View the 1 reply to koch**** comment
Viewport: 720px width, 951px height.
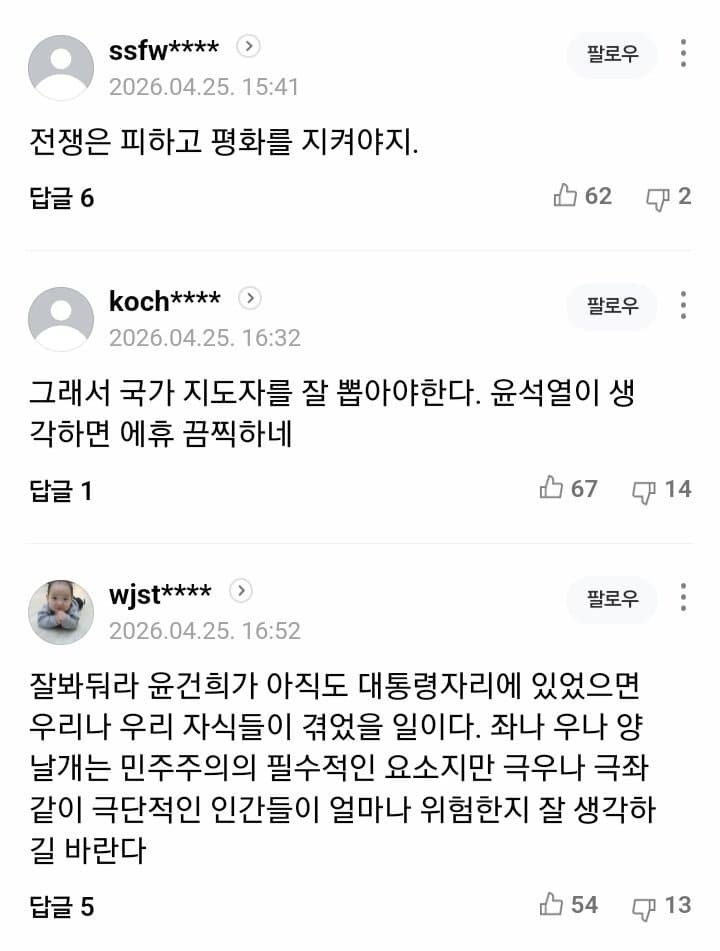click(62, 491)
